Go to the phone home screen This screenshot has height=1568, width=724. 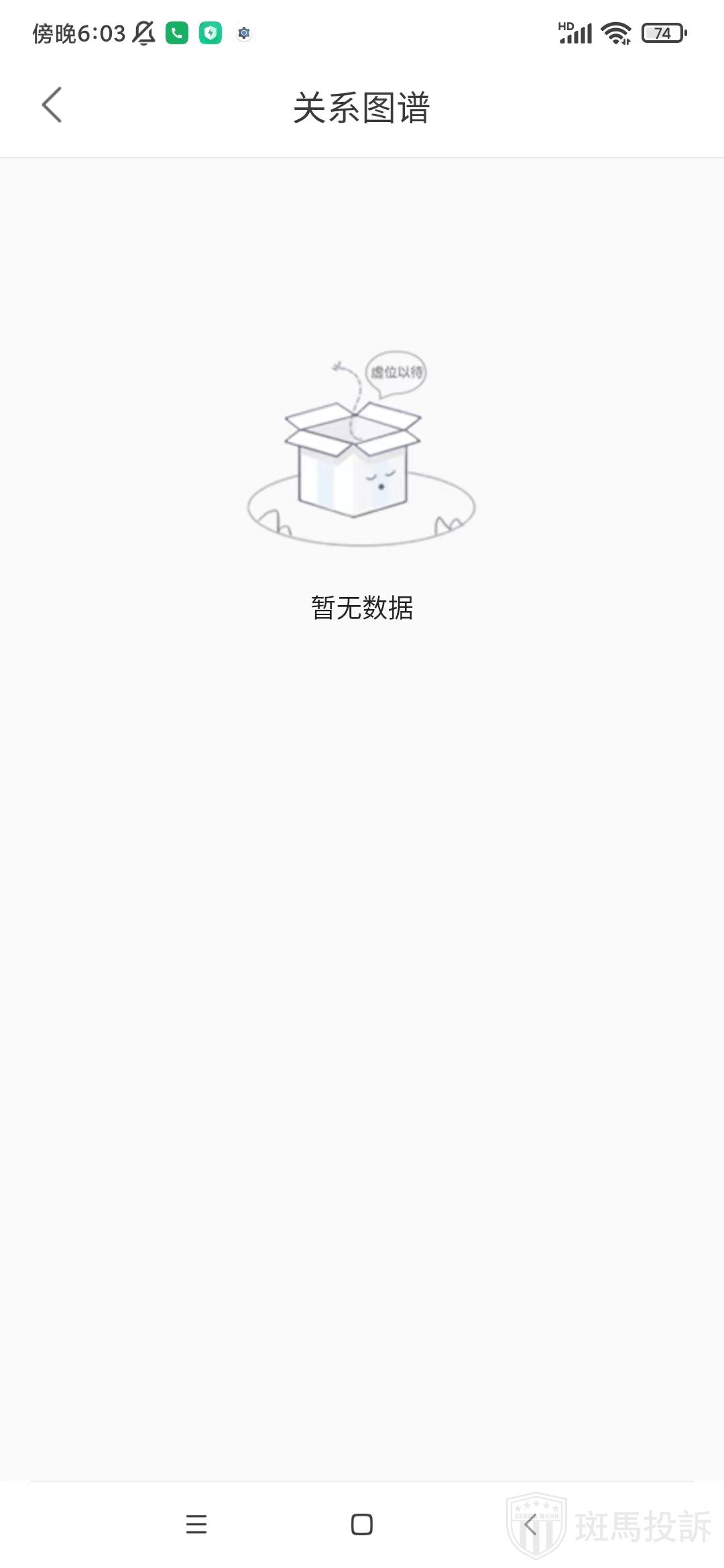coord(362,1524)
